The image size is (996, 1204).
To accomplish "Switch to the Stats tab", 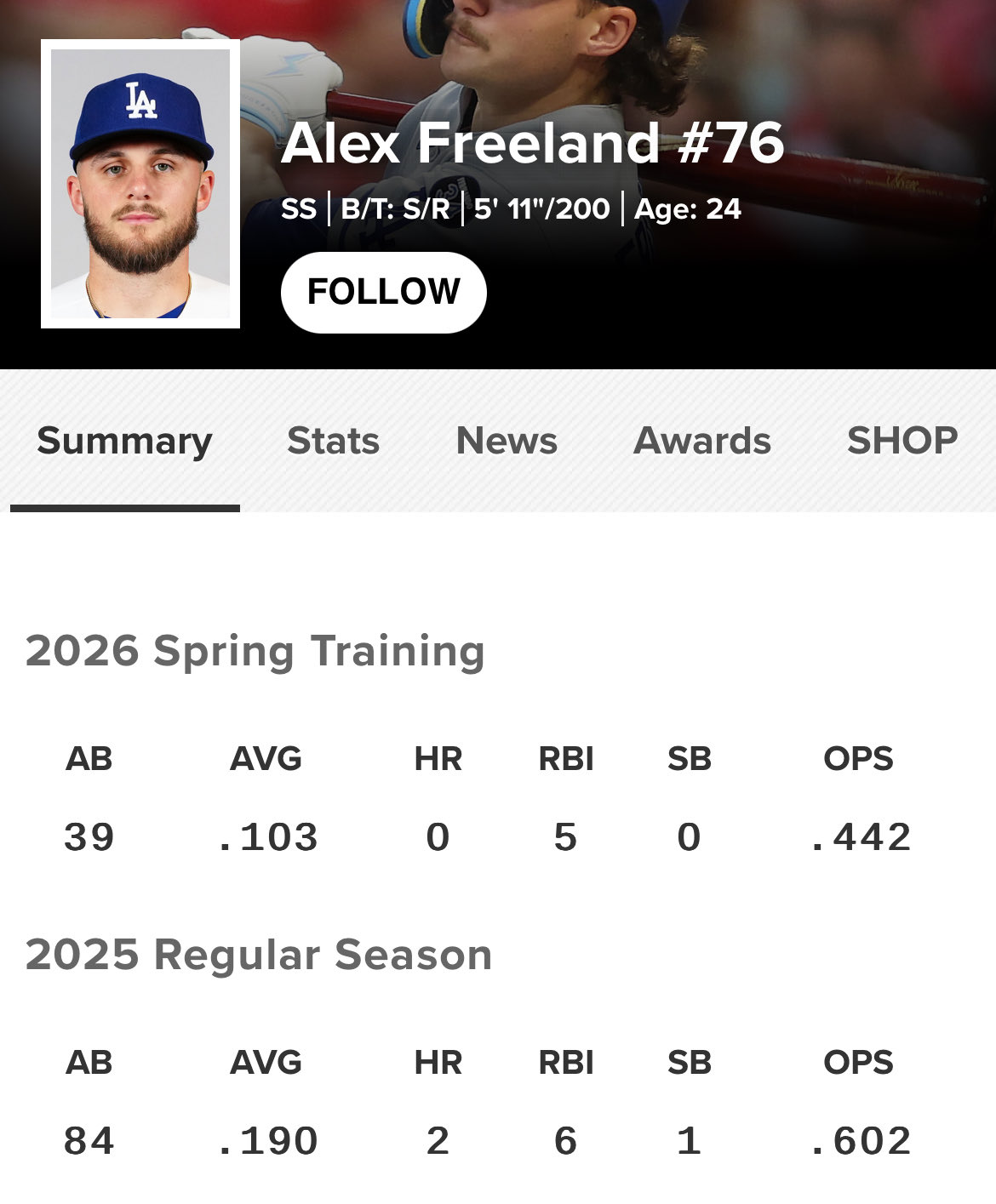I will pyautogui.click(x=333, y=441).
